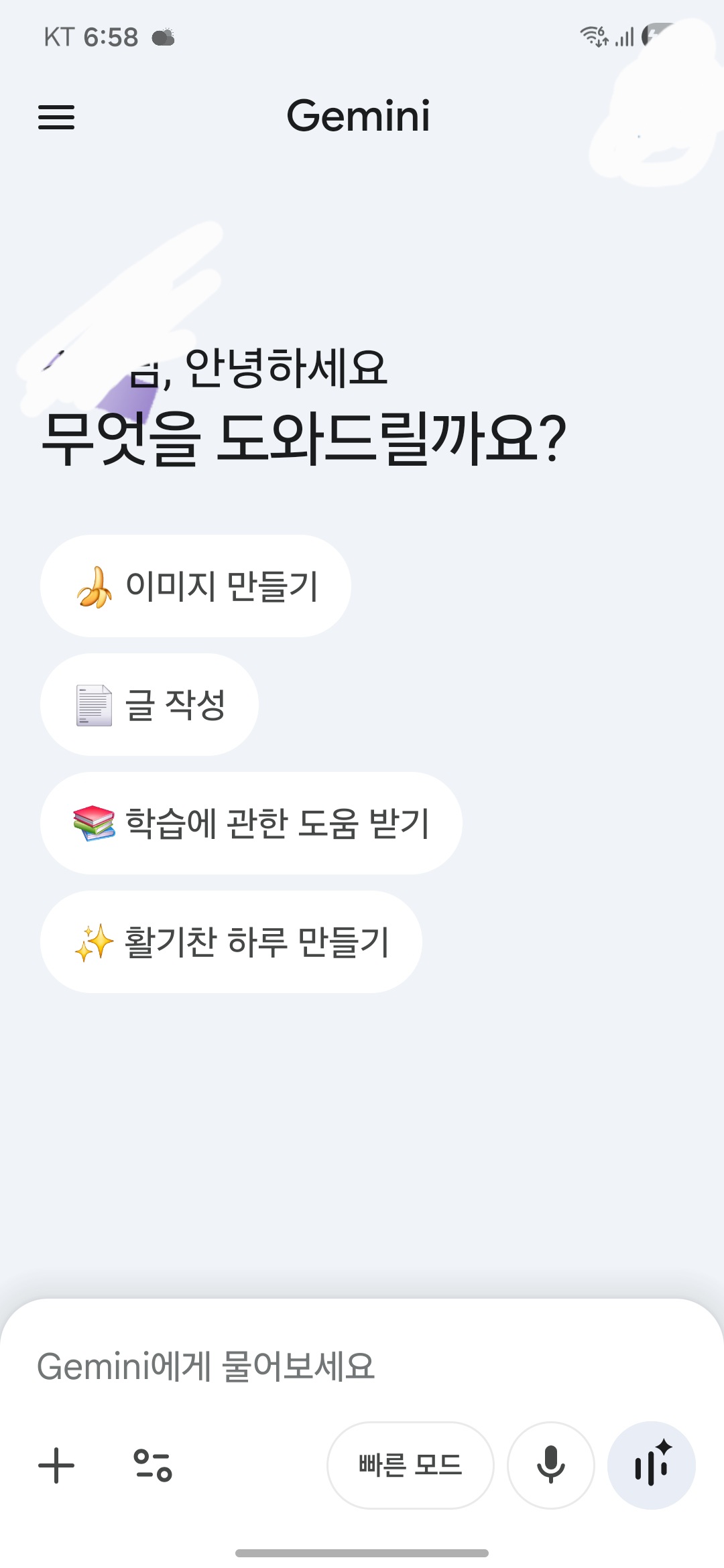Open the hamburger menu drawer
Image resolution: width=724 pixels, height=1568 pixels.
56,117
